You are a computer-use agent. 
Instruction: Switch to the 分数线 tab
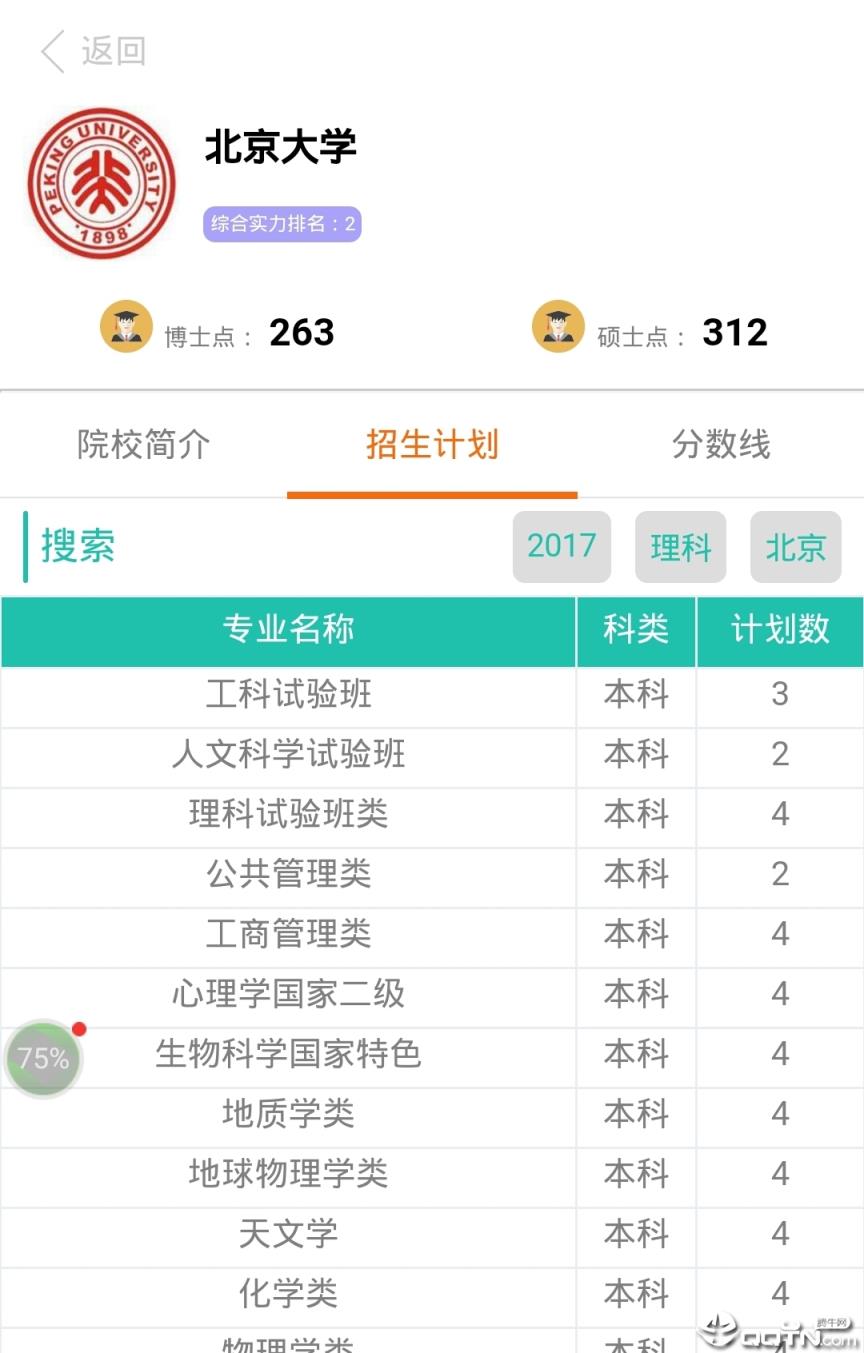tap(723, 446)
